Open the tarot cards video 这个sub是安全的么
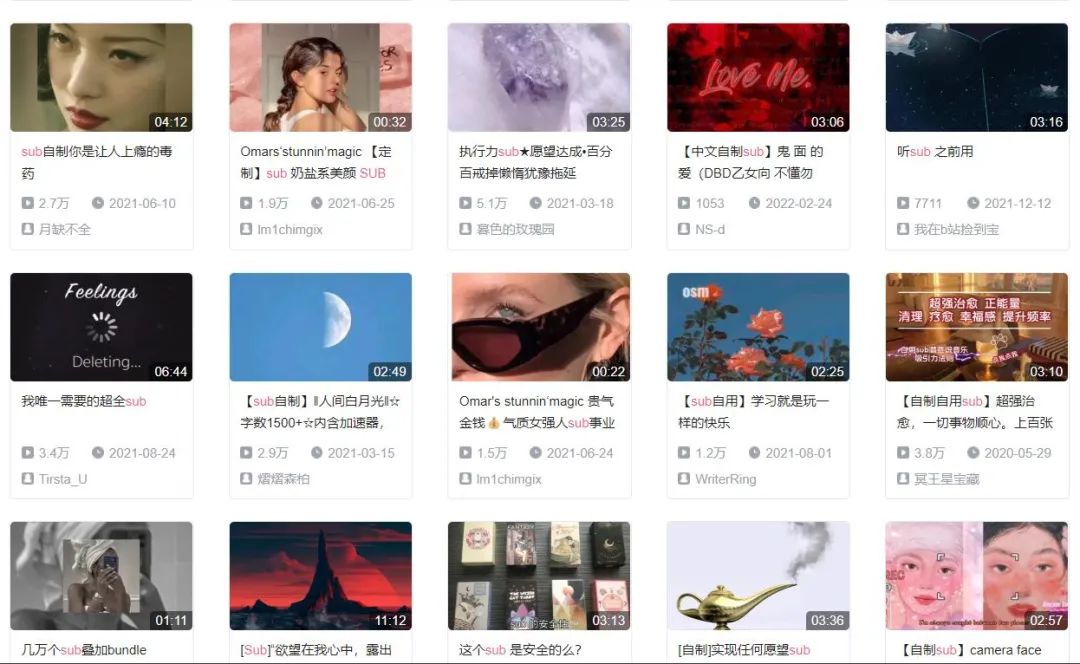 [x=539, y=576]
